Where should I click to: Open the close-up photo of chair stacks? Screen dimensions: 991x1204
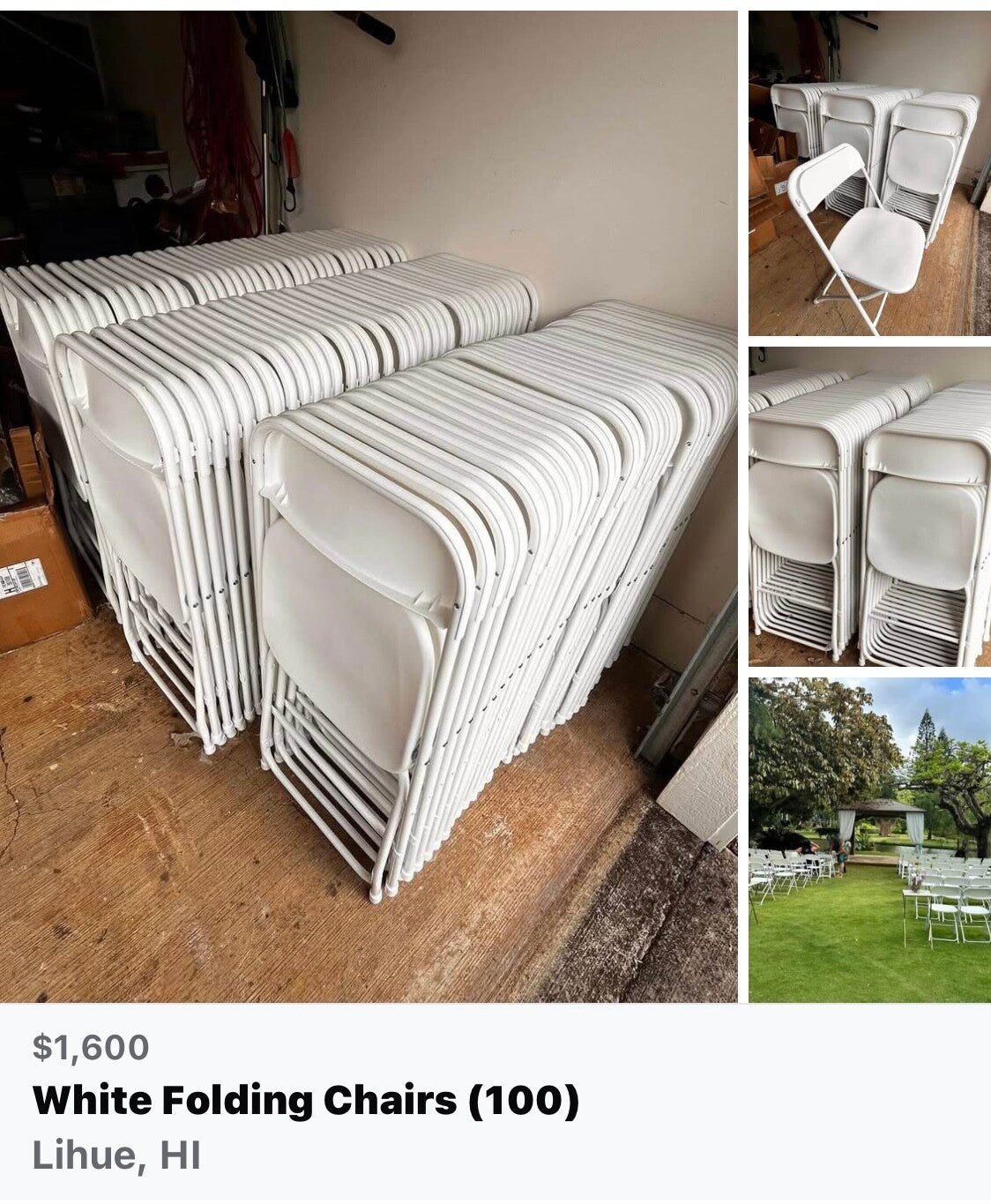[x=869, y=506]
